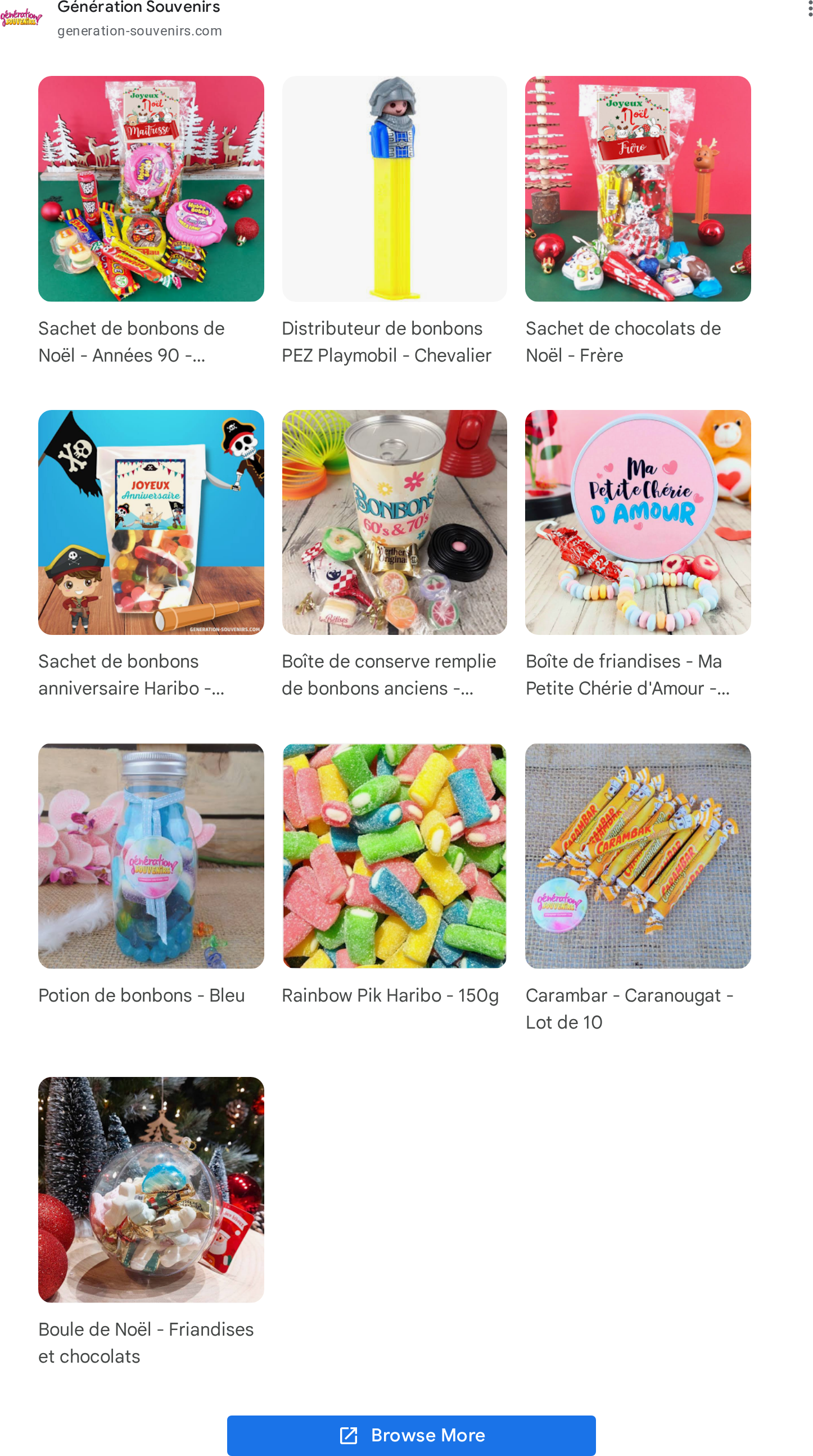The image size is (813, 1456).
Task: Open Sachet de bonbons de Noël Années 90
Action: pyautogui.click(x=151, y=222)
